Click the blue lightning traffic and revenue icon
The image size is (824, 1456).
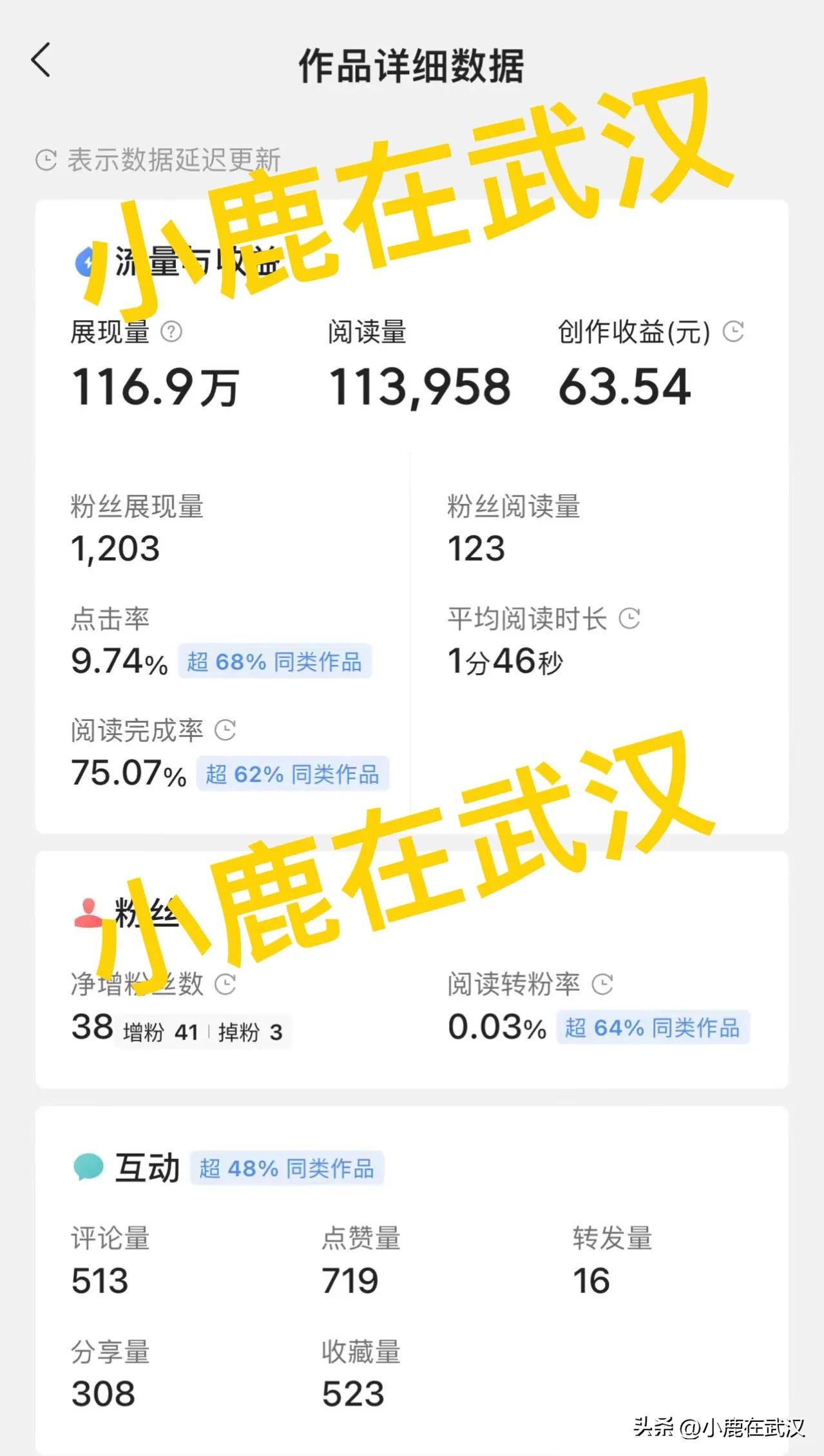(x=86, y=260)
